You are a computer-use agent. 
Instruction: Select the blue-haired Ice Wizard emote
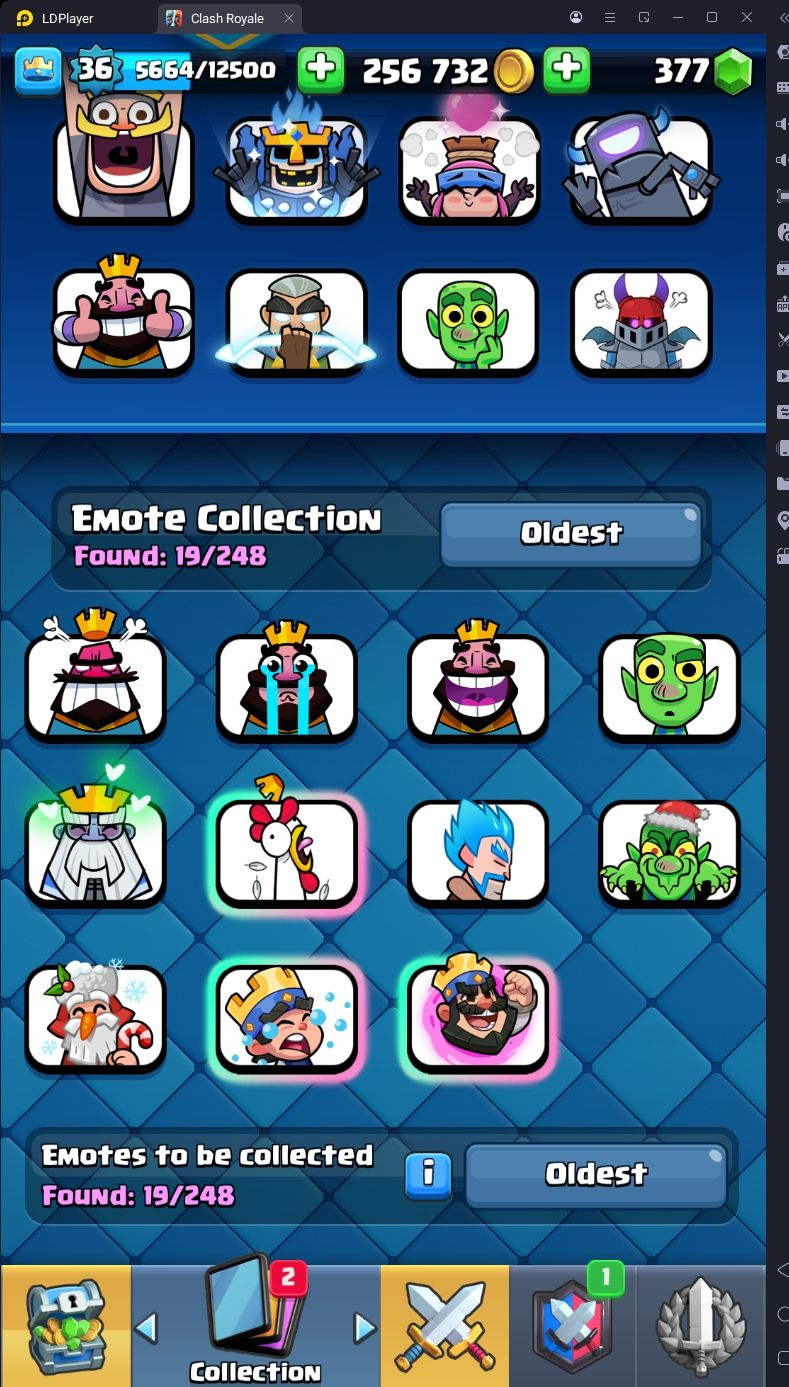click(478, 853)
